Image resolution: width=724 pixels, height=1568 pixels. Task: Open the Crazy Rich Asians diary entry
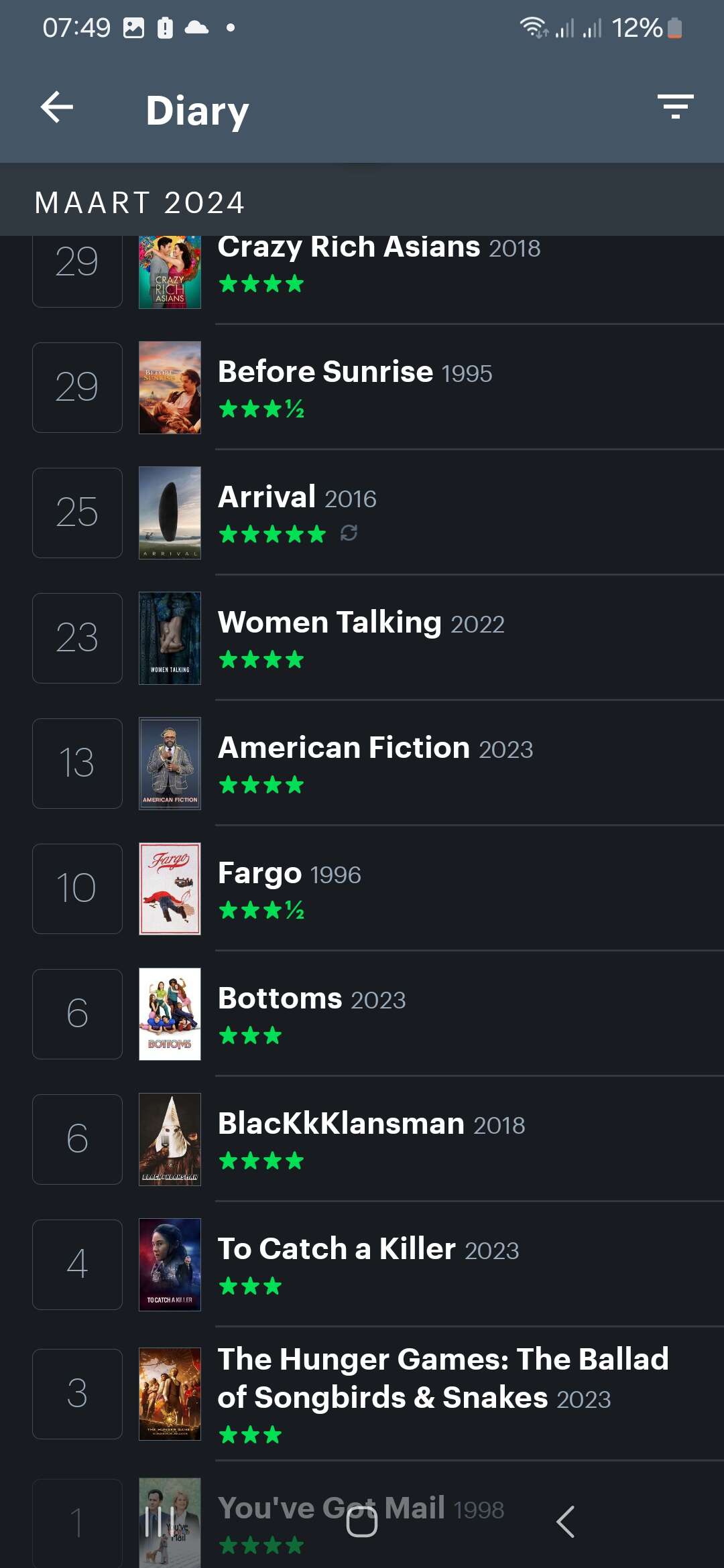(362, 273)
